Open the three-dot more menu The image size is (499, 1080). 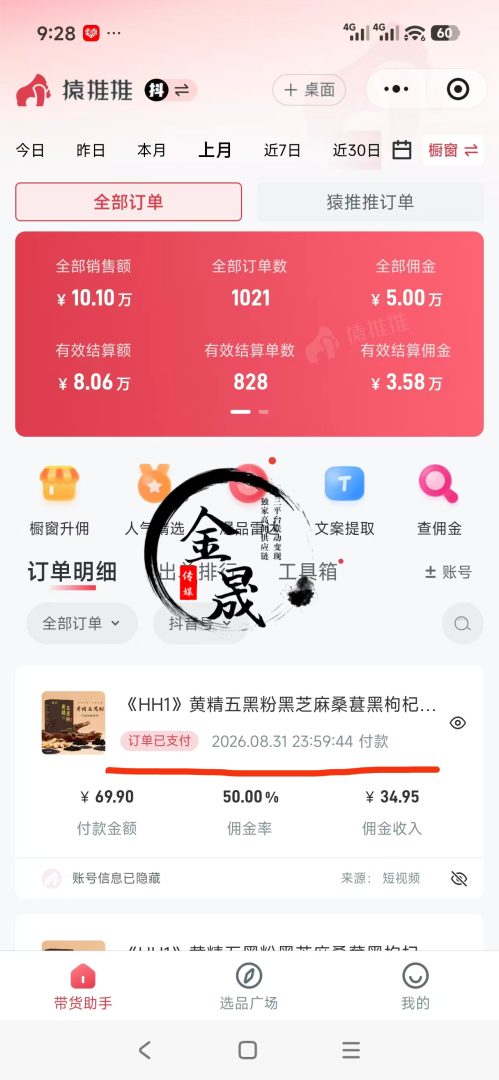[x=396, y=90]
